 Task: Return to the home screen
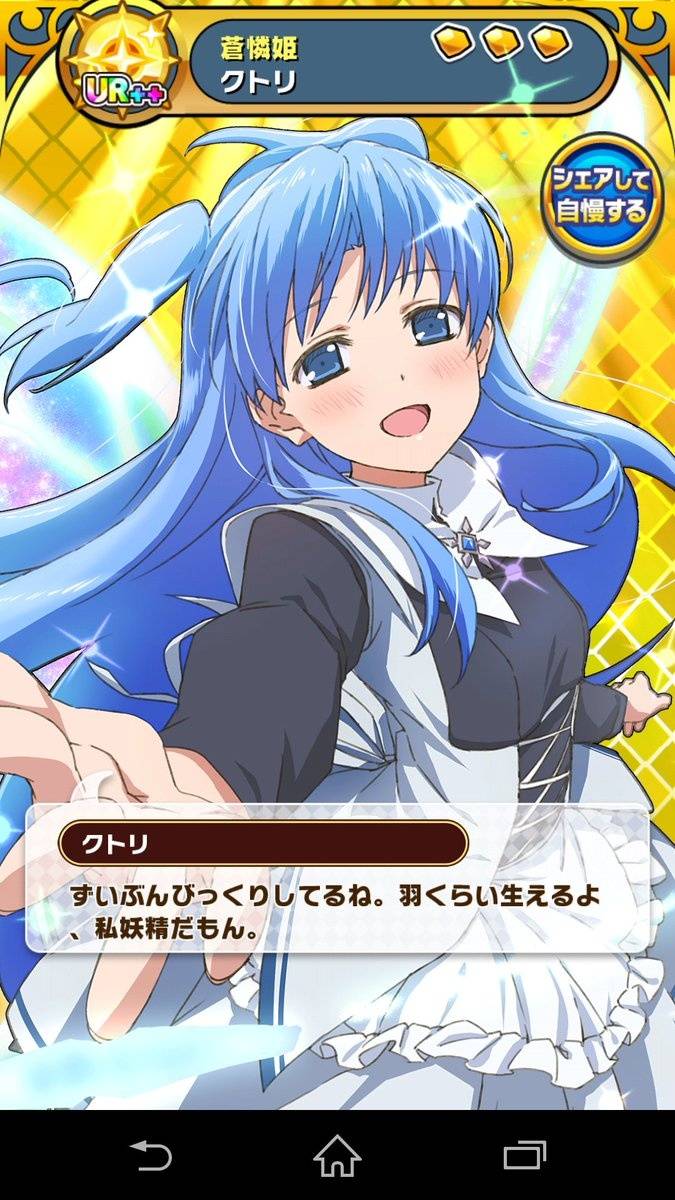coord(337,1157)
